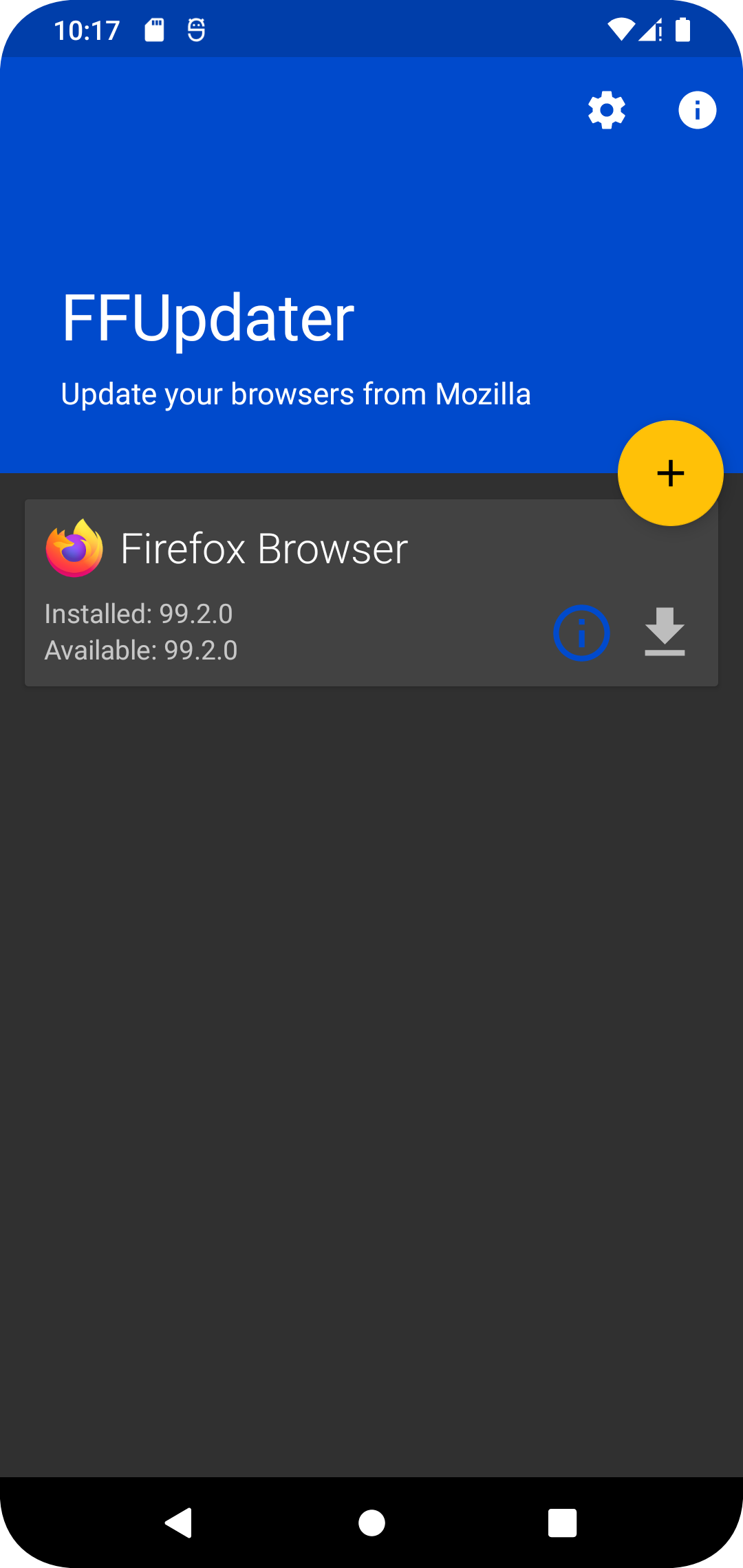Show info for Firefox Browser
This screenshot has height=1568, width=743.
(581, 633)
